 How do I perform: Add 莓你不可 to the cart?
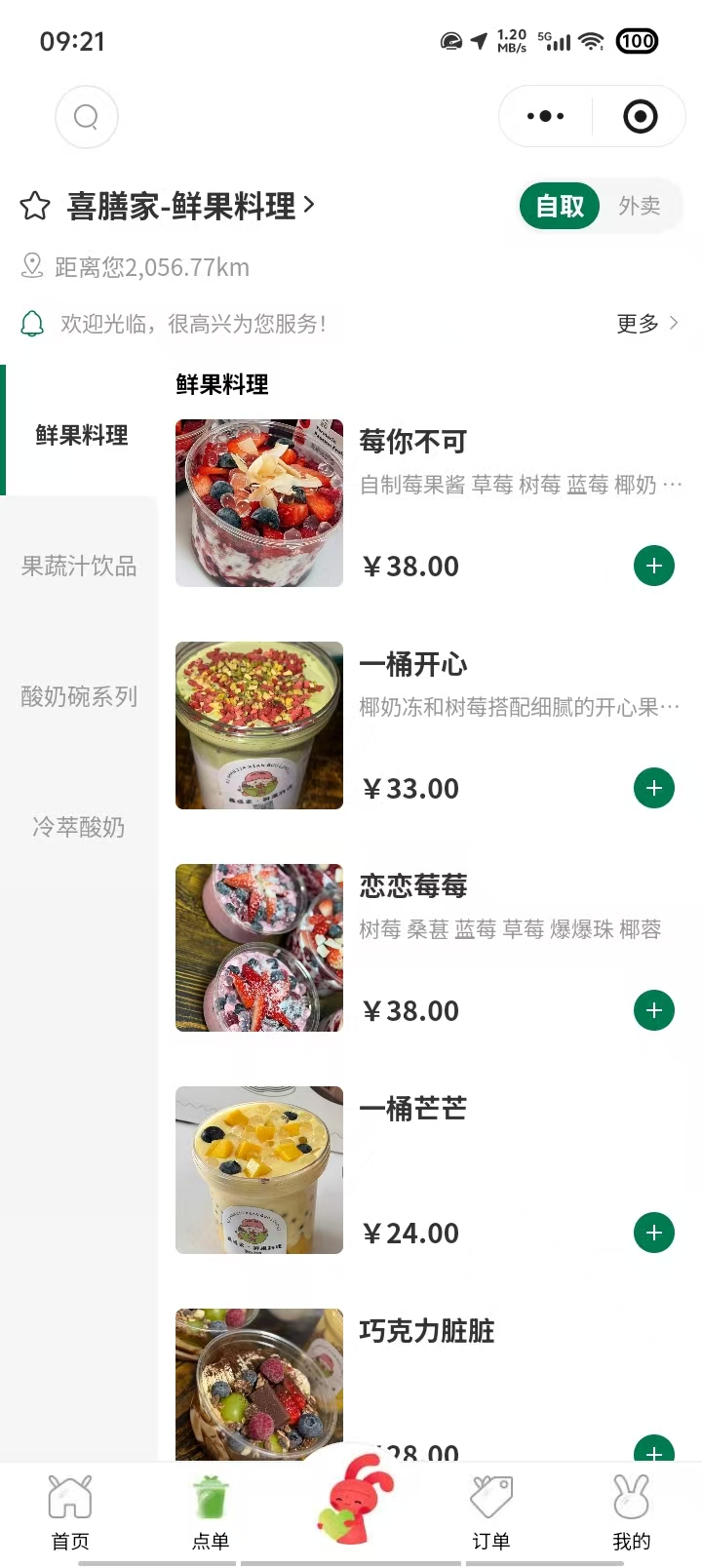tap(654, 566)
